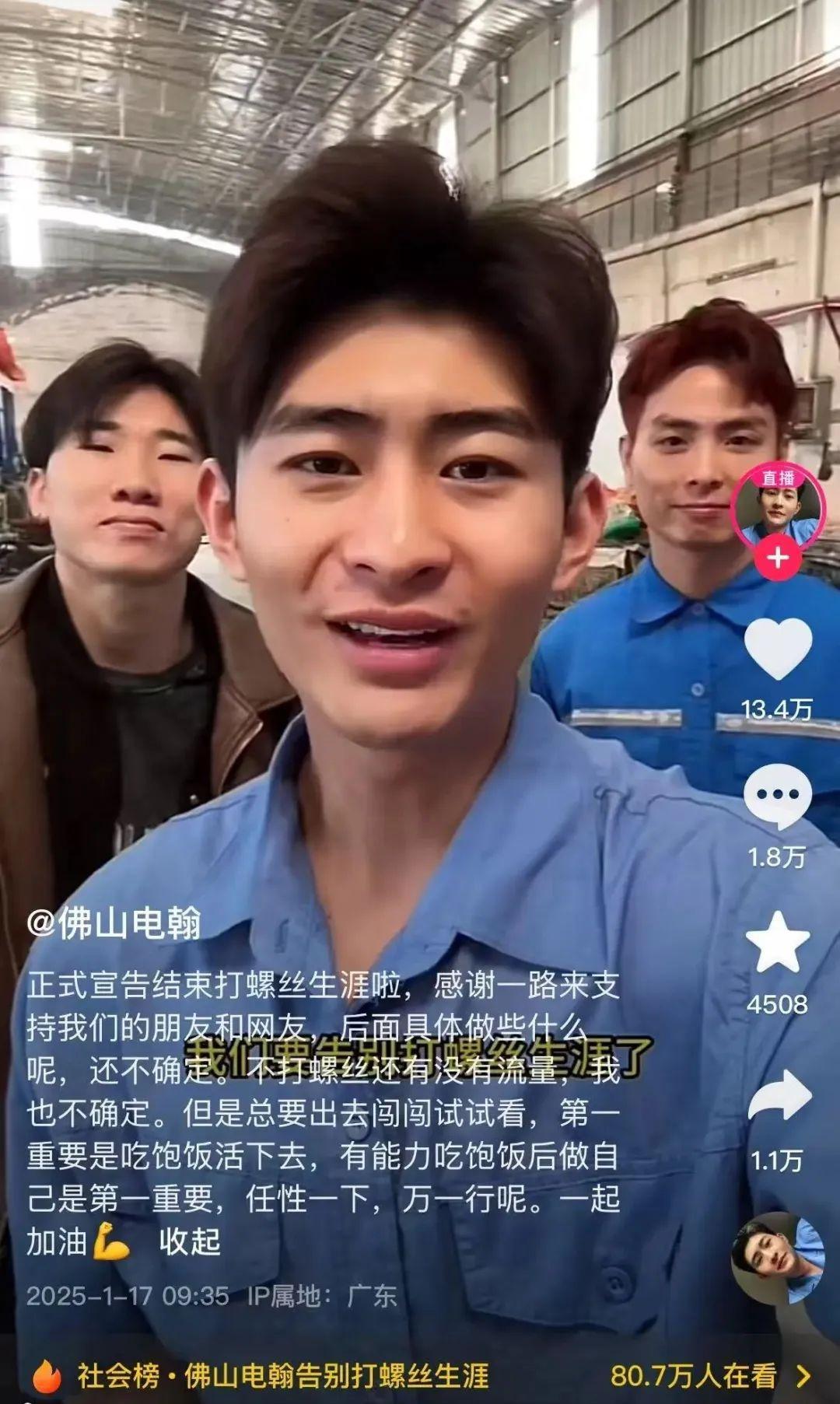Viewport: 840px width, 1404px height.
Task: Like this video with the heart icon
Action: tap(778, 648)
